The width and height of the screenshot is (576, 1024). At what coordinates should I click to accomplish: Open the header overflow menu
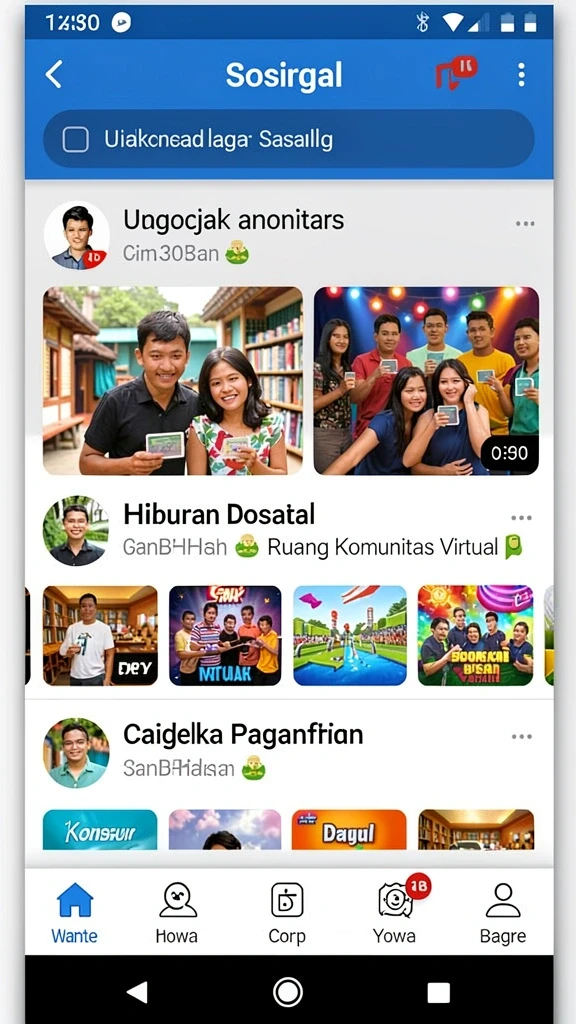pyautogui.click(x=520, y=74)
